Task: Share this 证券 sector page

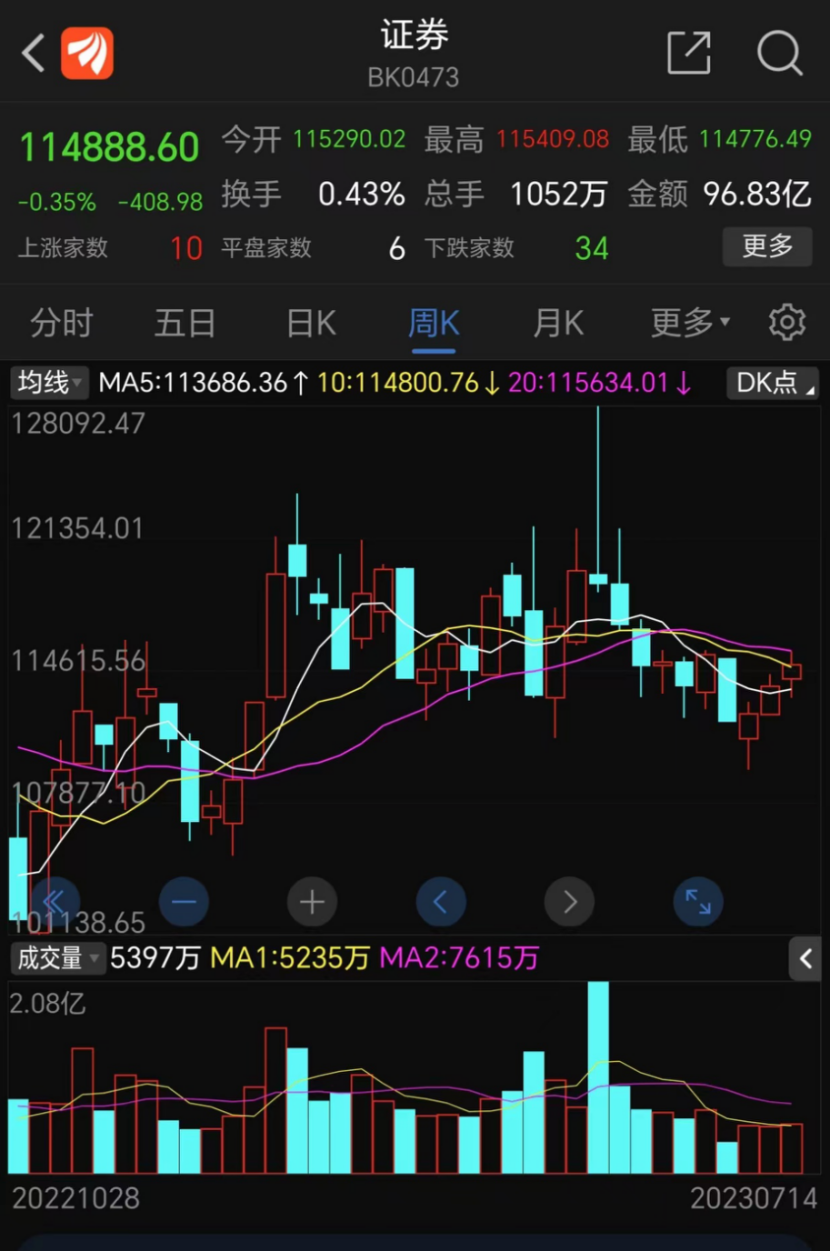Action: point(688,52)
